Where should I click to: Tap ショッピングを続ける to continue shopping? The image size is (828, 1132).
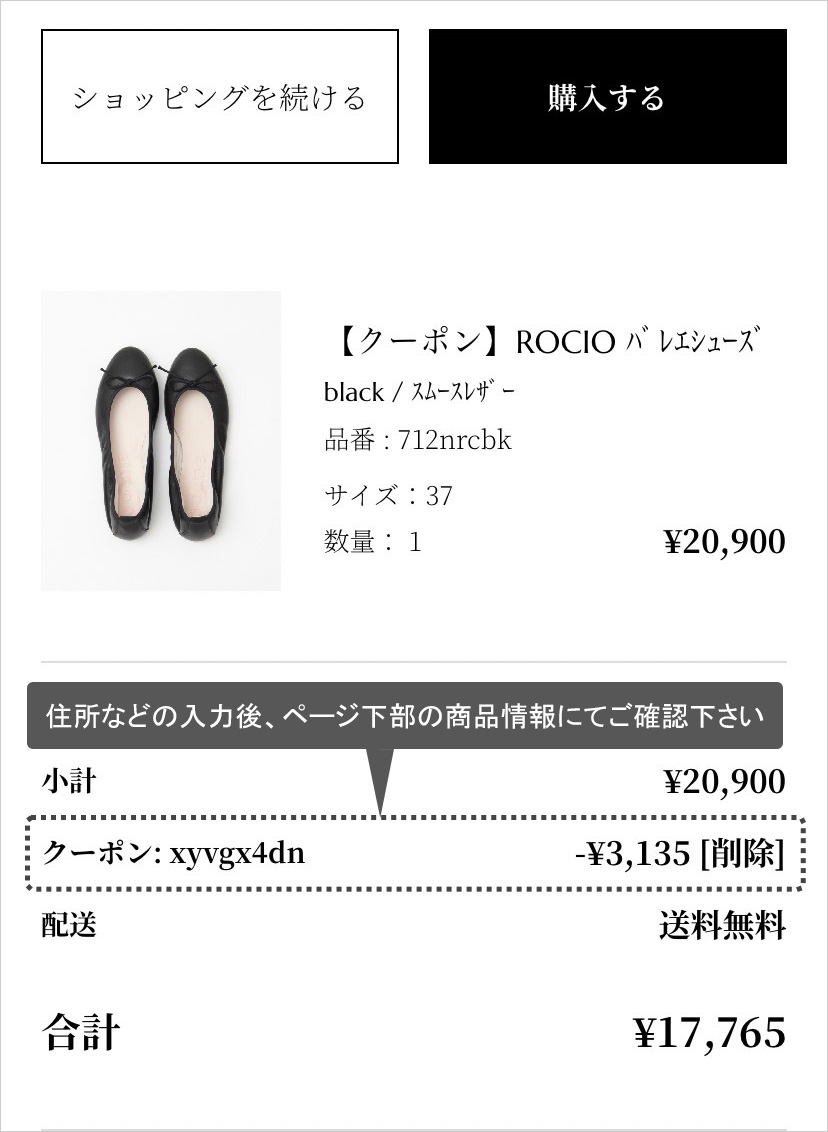pos(220,97)
